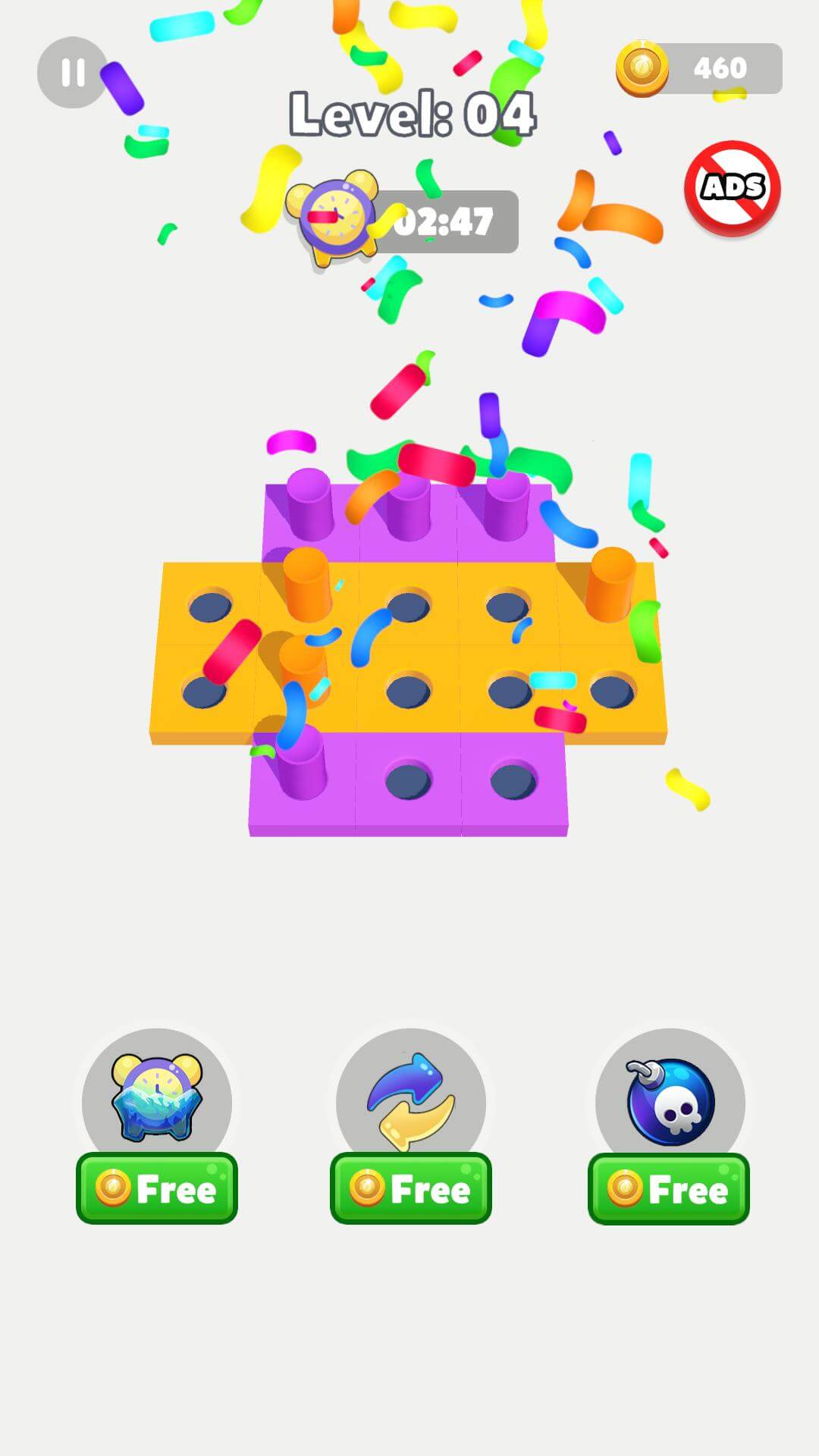Open the remove ADS offer

coord(732,187)
